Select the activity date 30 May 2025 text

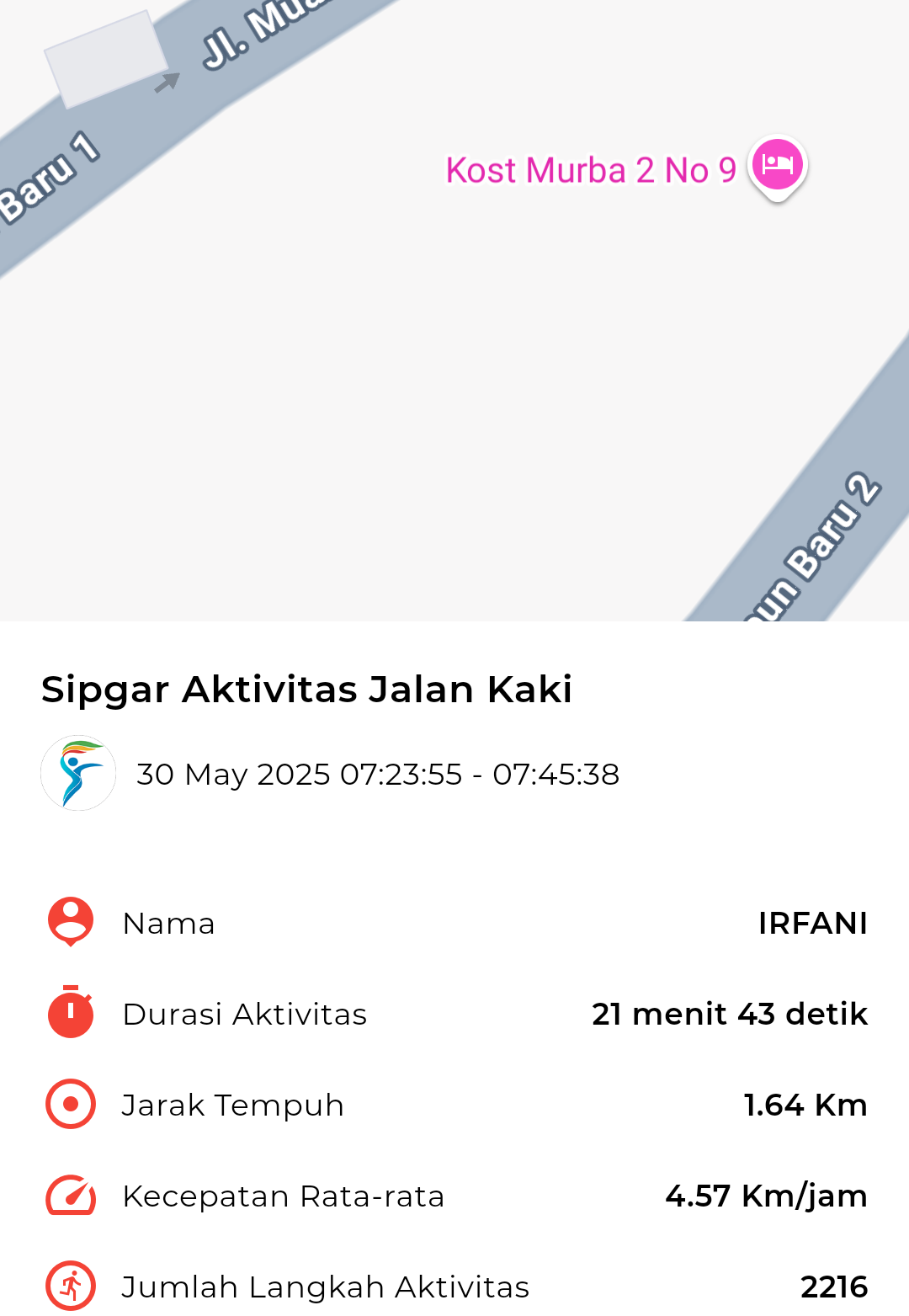pyautogui.click(x=377, y=775)
